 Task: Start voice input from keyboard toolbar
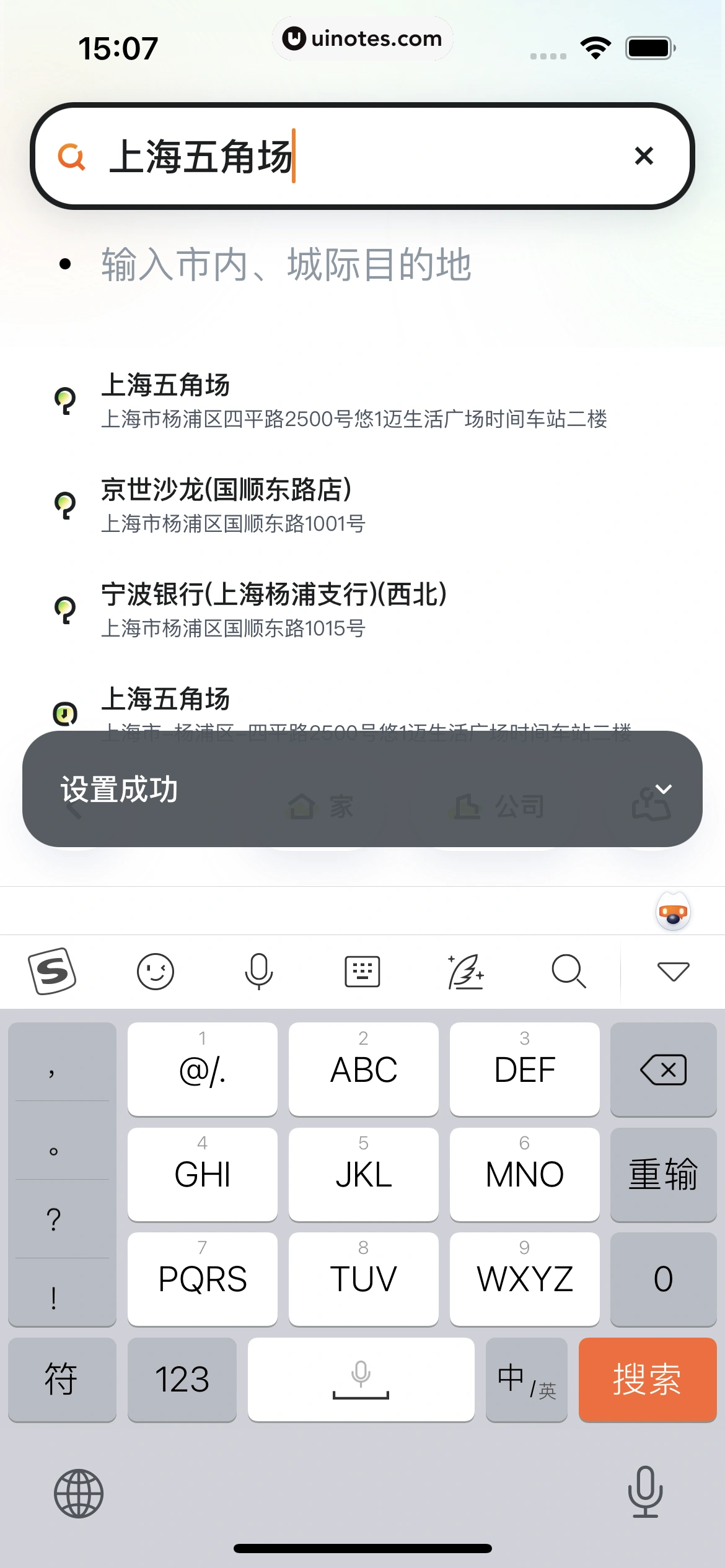258,971
